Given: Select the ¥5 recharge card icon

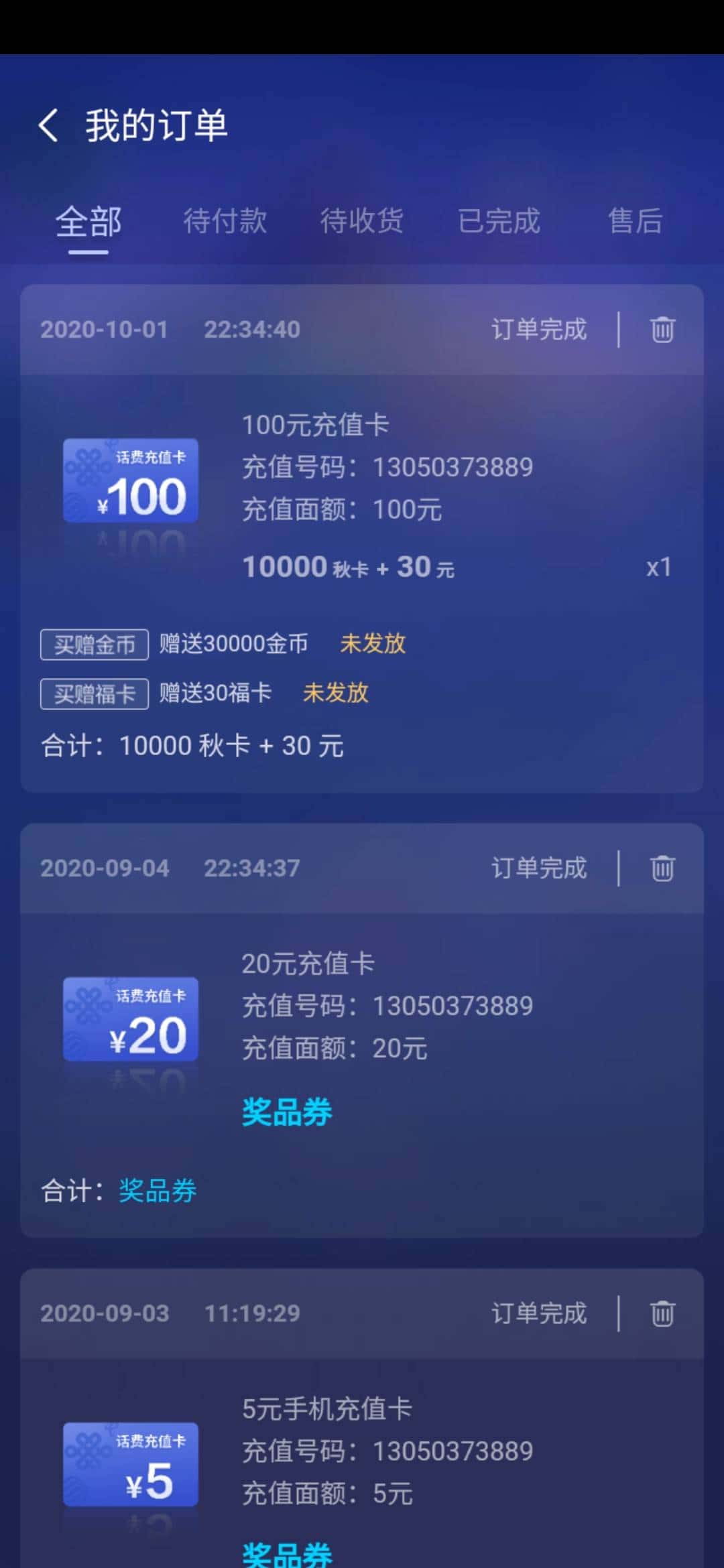Looking at the screenshot, I should click(x=130, y=1464).
